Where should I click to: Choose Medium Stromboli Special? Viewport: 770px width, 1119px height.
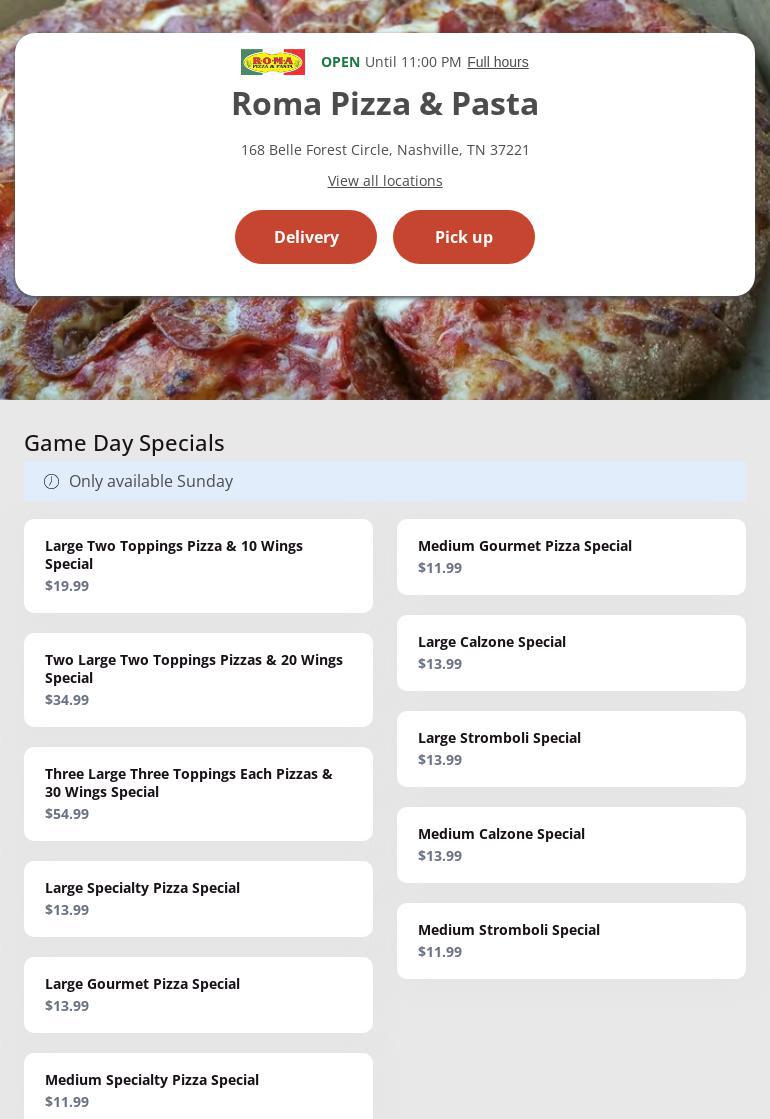(571, 940)
